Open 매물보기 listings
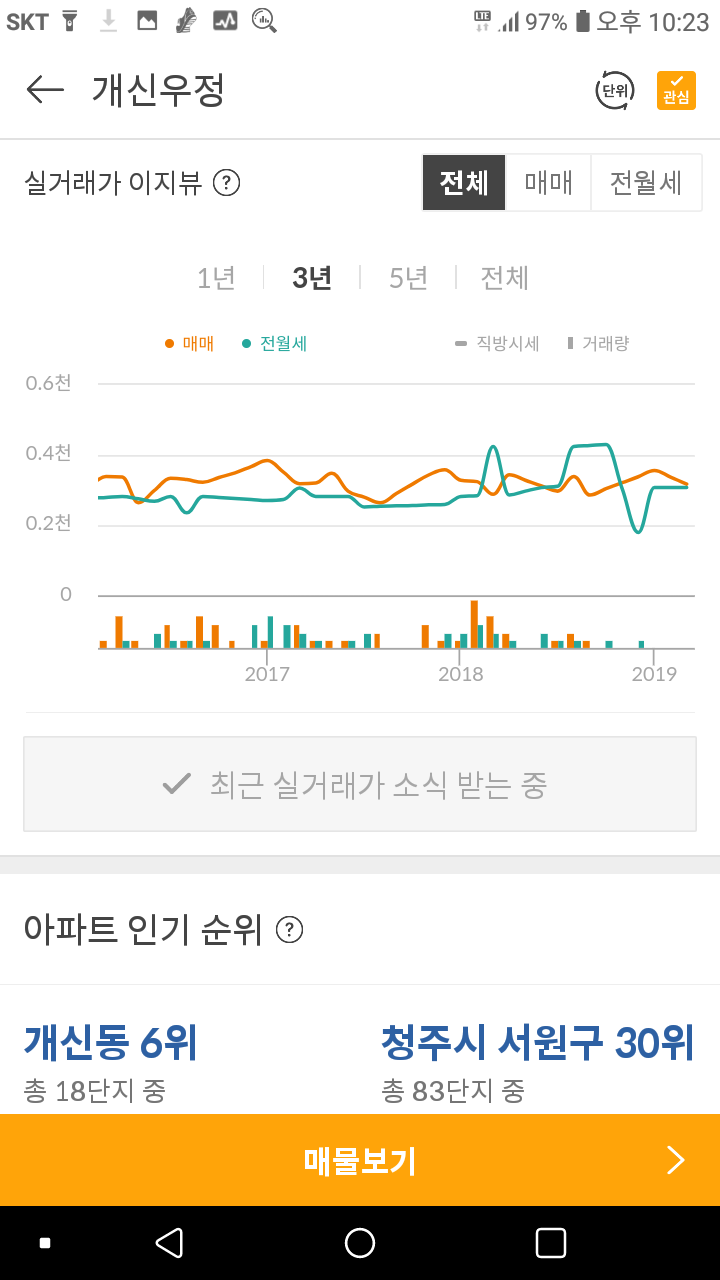The height and width of the screenshot is (1280, 720). (x=360, y=1160)
